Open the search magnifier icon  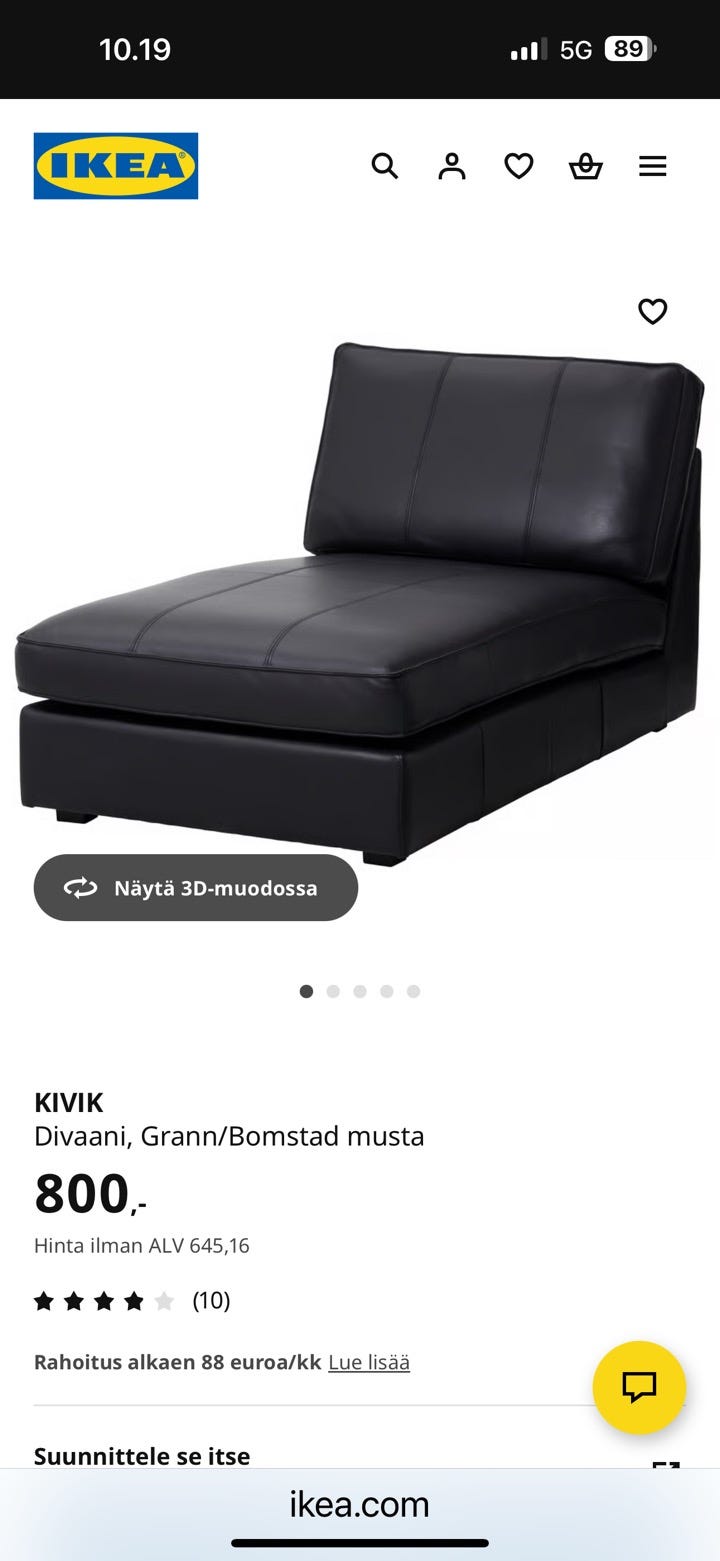(x=385, y=166)
